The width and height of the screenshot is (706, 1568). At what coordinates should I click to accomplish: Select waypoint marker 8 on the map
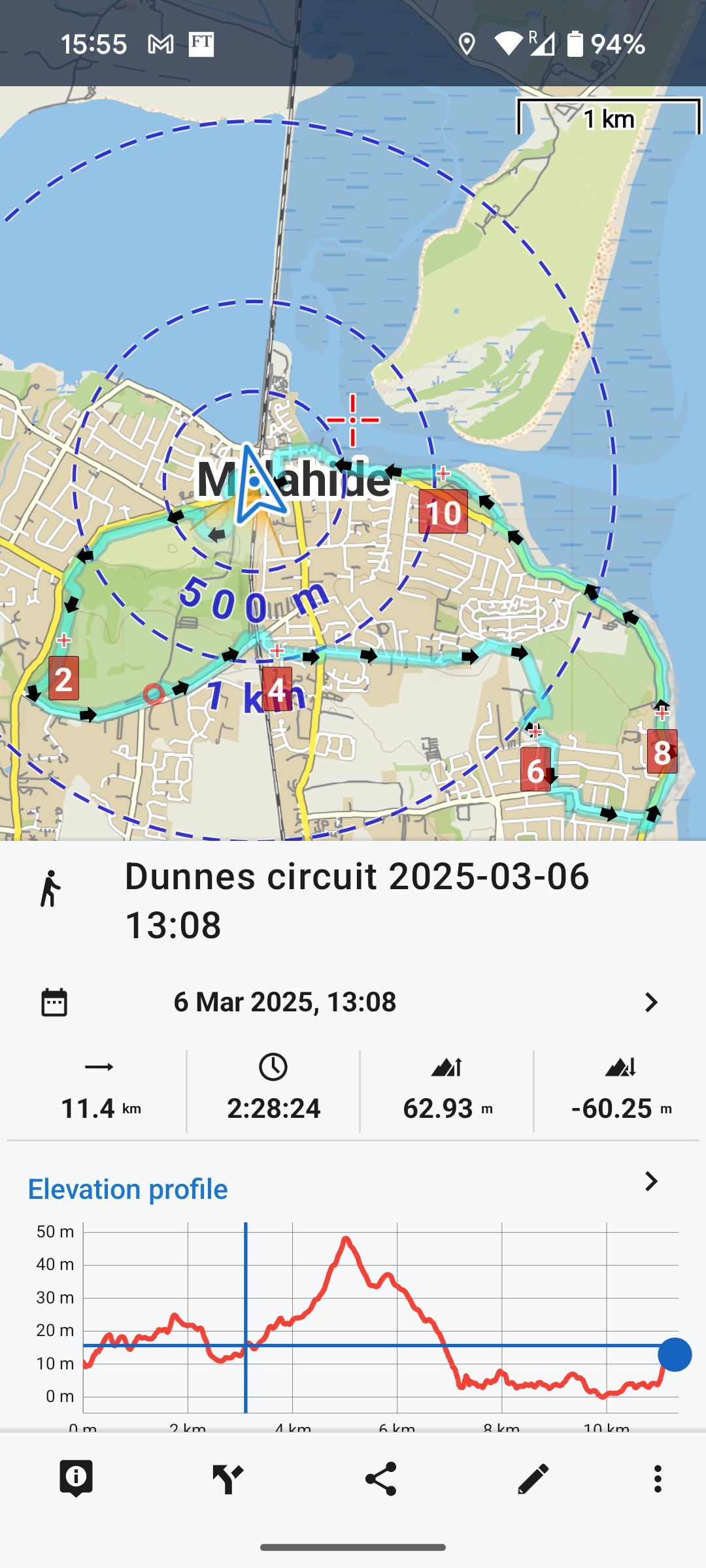click(662, 752)
